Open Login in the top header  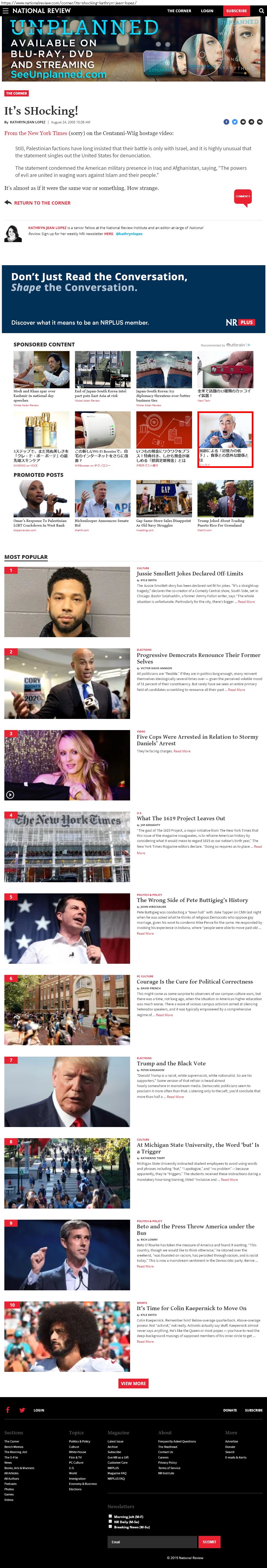[208, 11]
